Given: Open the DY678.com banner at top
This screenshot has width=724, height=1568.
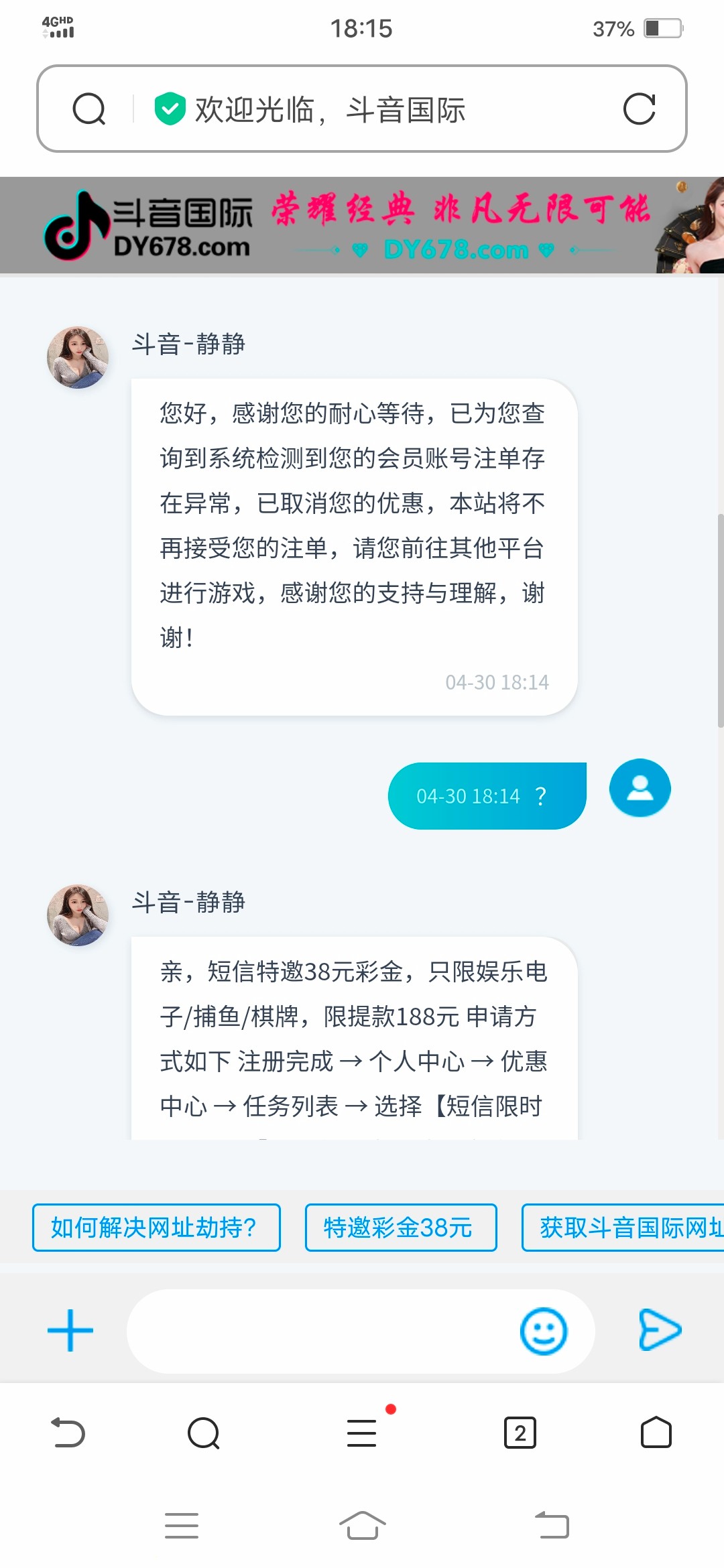Looking at the screenshot, I should pos(362,225).
